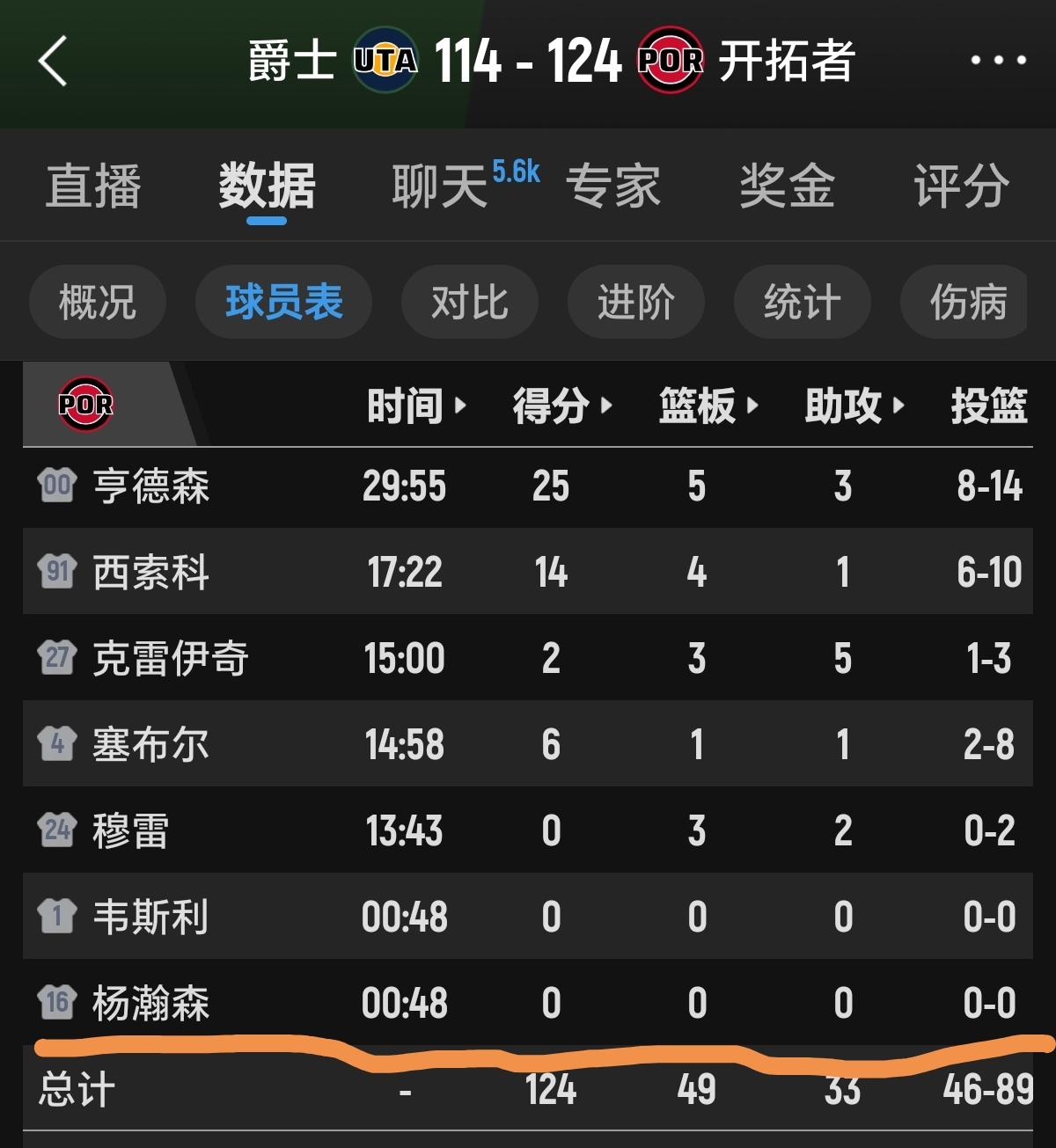Tap the back arrow at top left
Image resolution: width=1056 pixels, height=1148 pixels.
coord(53,62)
